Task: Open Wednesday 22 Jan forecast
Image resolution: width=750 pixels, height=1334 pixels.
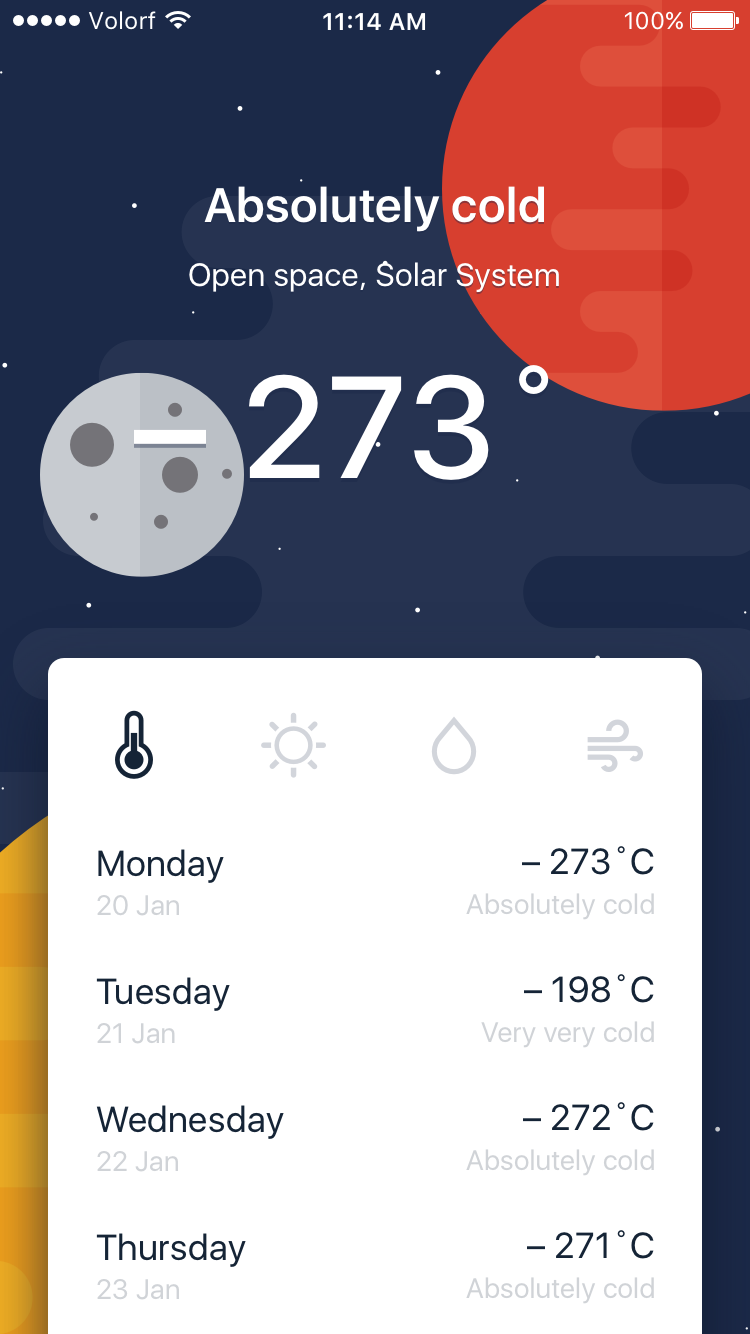Action: pyautogui.click(x=375, y=1138)
